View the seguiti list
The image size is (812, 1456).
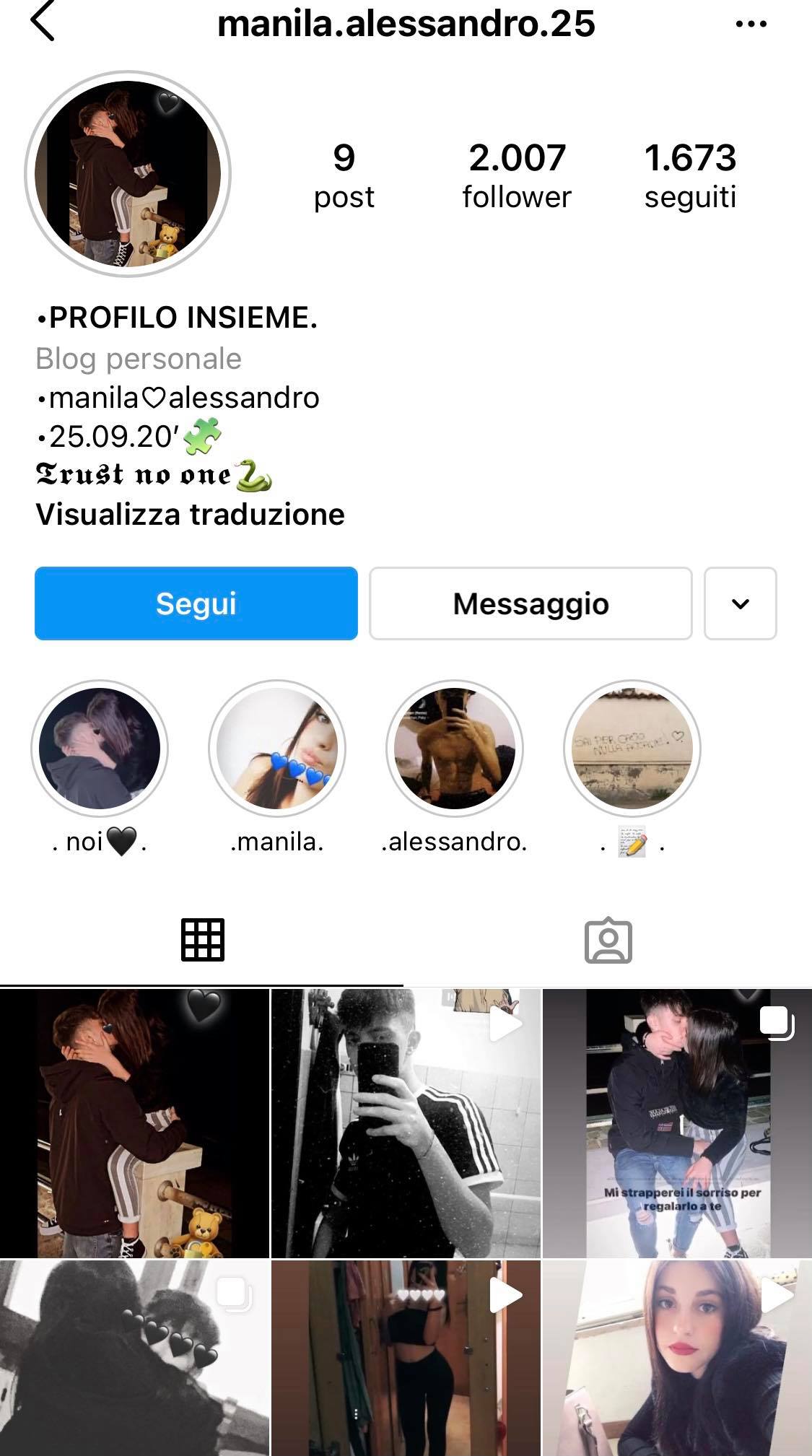690,175
